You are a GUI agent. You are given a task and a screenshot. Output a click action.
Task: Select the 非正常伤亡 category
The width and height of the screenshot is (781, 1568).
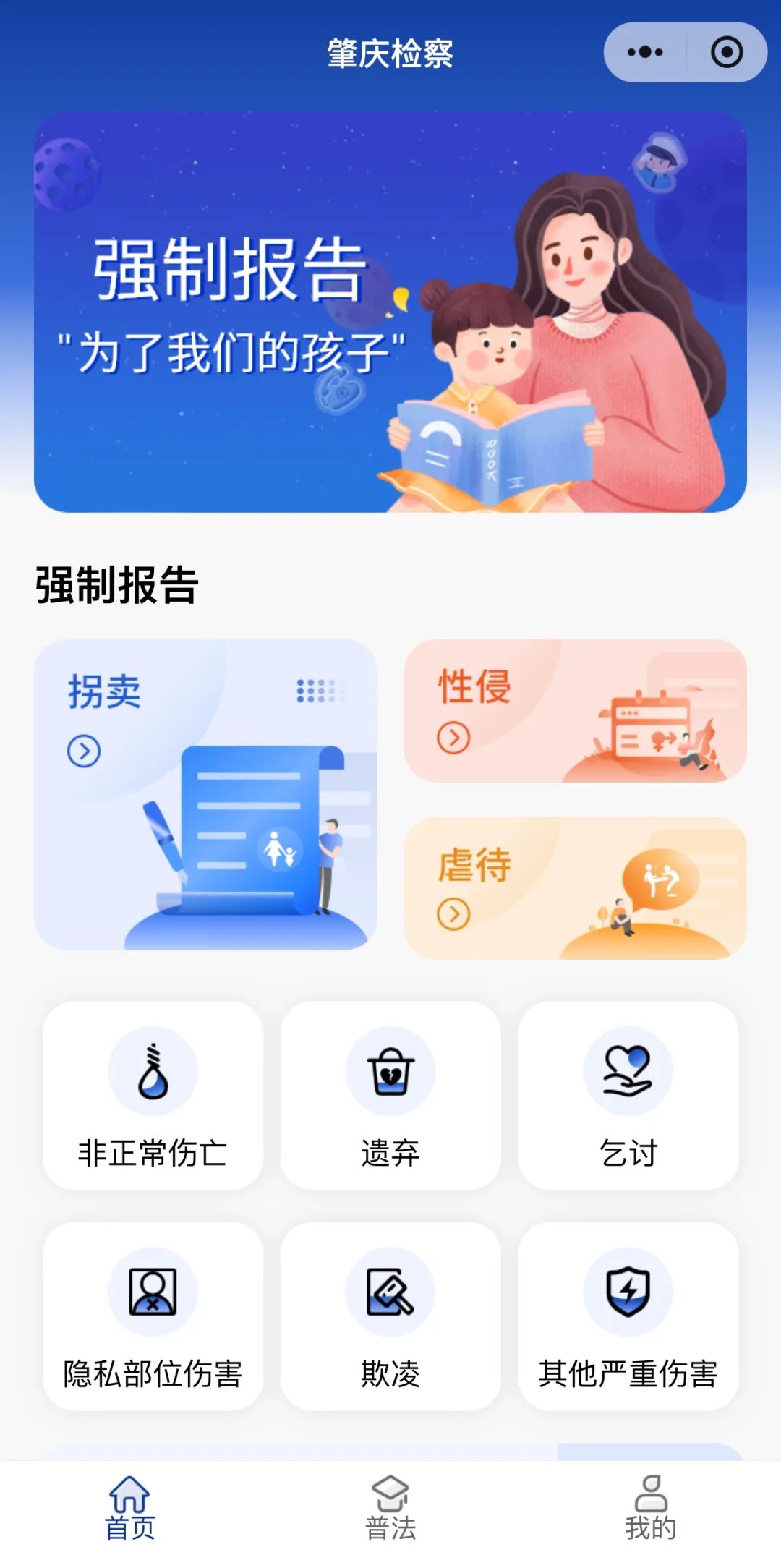point(153,1095)
